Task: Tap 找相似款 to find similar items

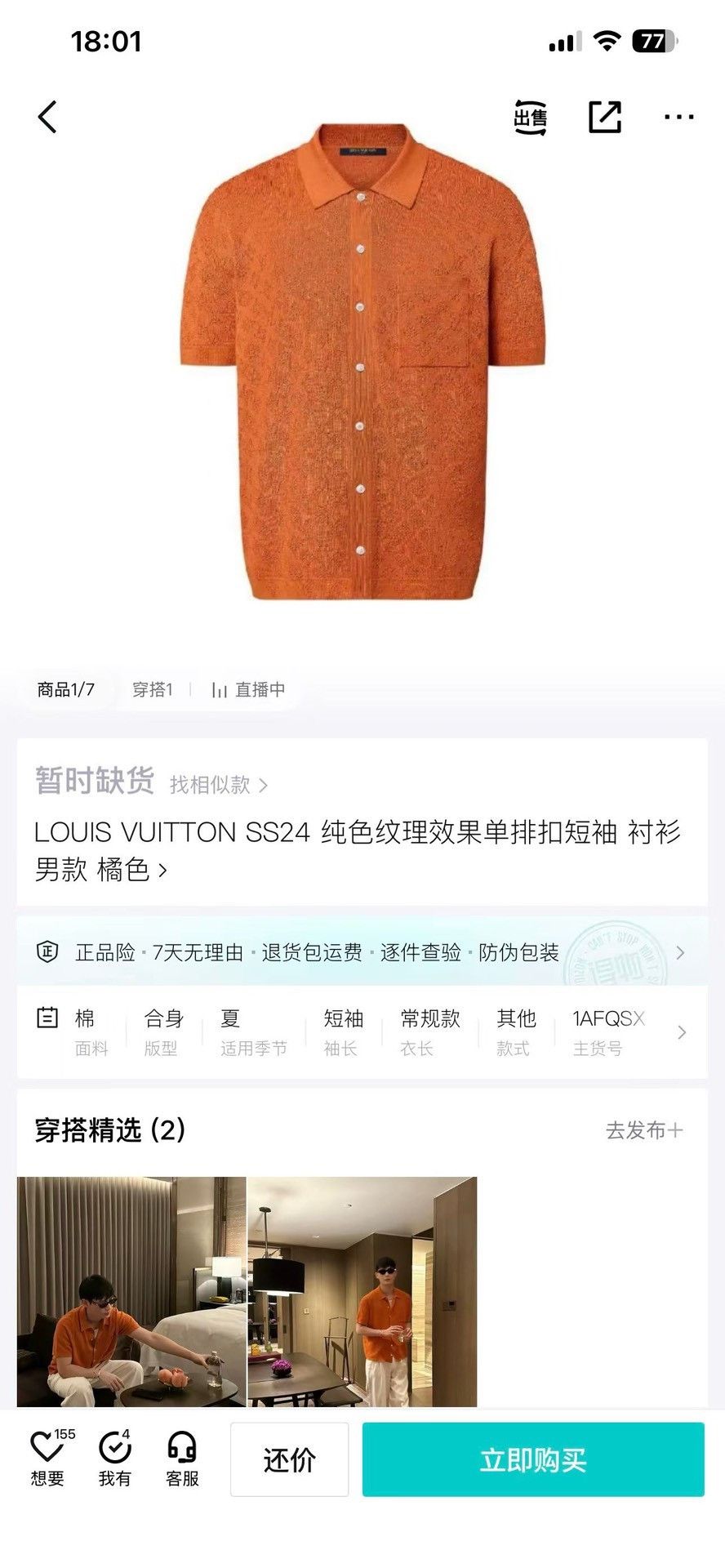Action: tap(218, 785)
